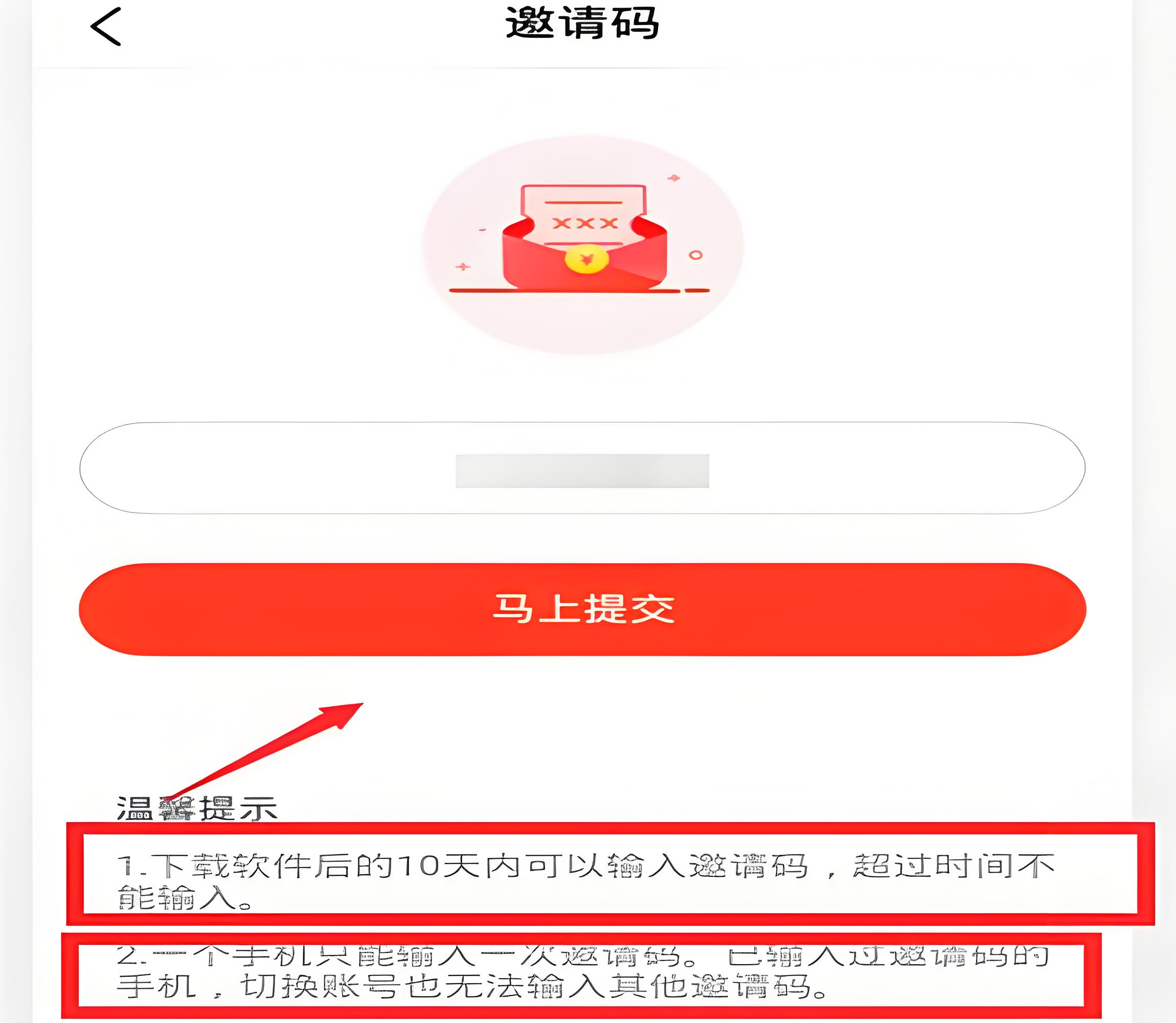Tap the invitation code input field
The width and height of the screenshot is (1176, 1023).
(x=582, y=468)
